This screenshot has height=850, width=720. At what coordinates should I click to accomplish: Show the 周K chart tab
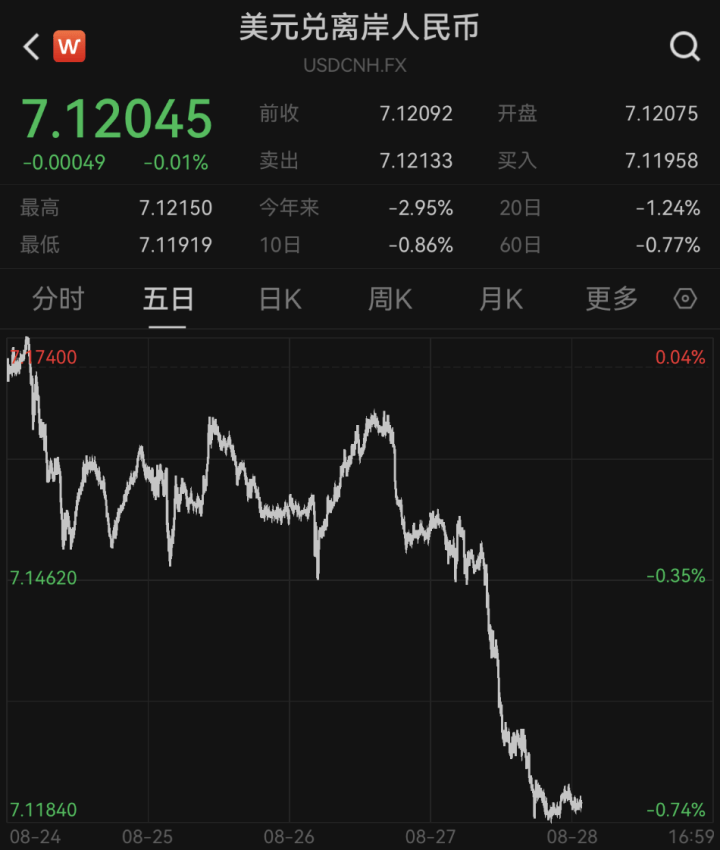tap(390, 299)
